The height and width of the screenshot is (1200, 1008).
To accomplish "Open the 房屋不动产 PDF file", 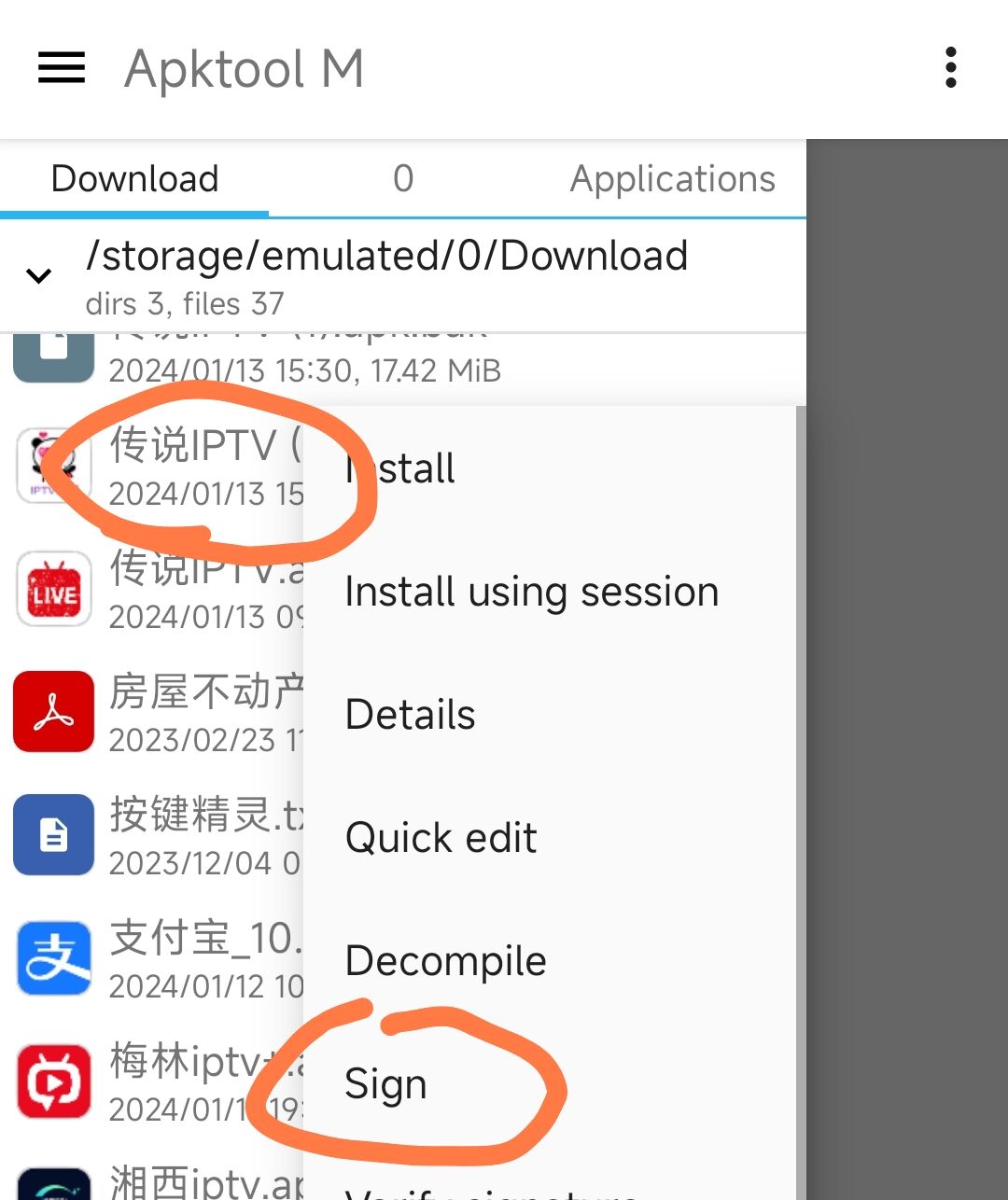I will tap(159, 713).
